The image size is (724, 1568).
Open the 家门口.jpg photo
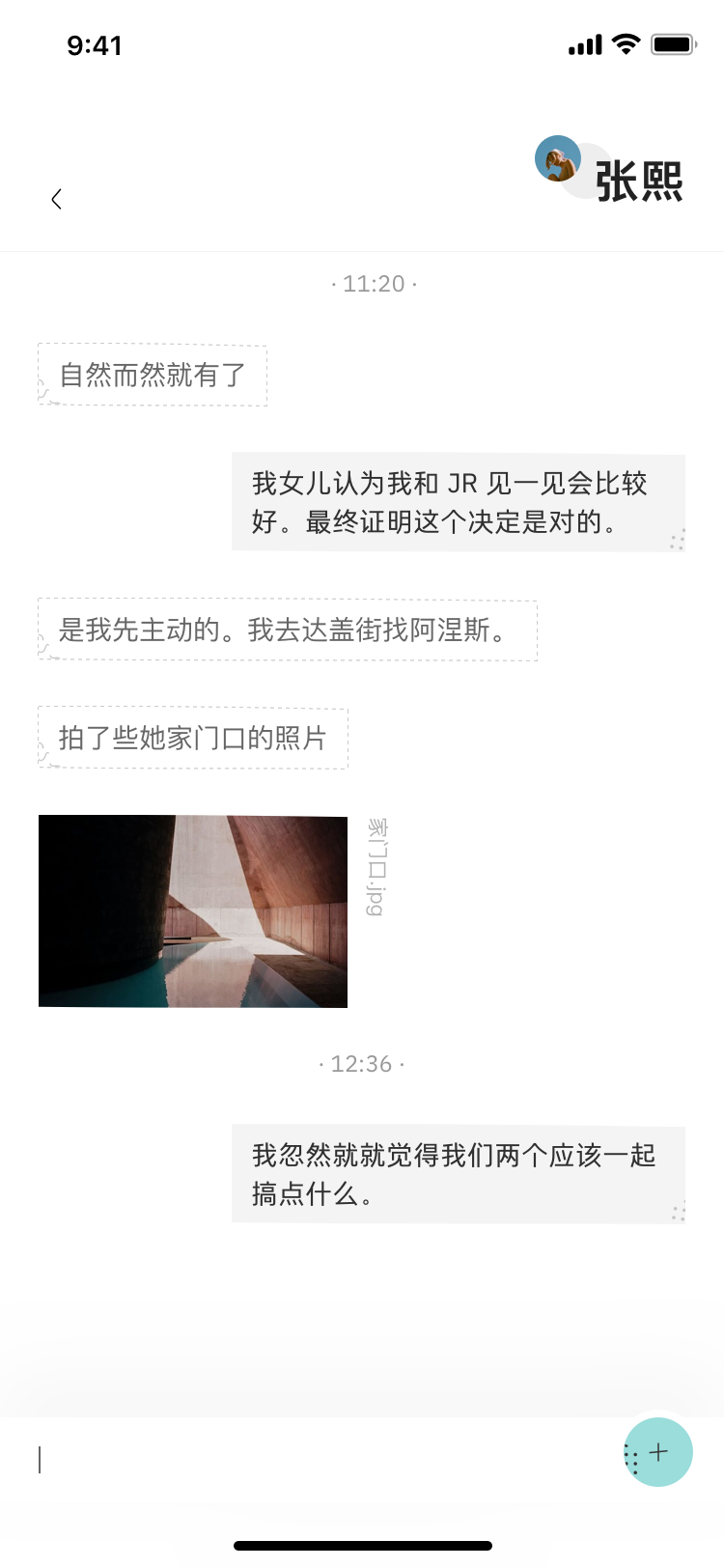point(193,911)
